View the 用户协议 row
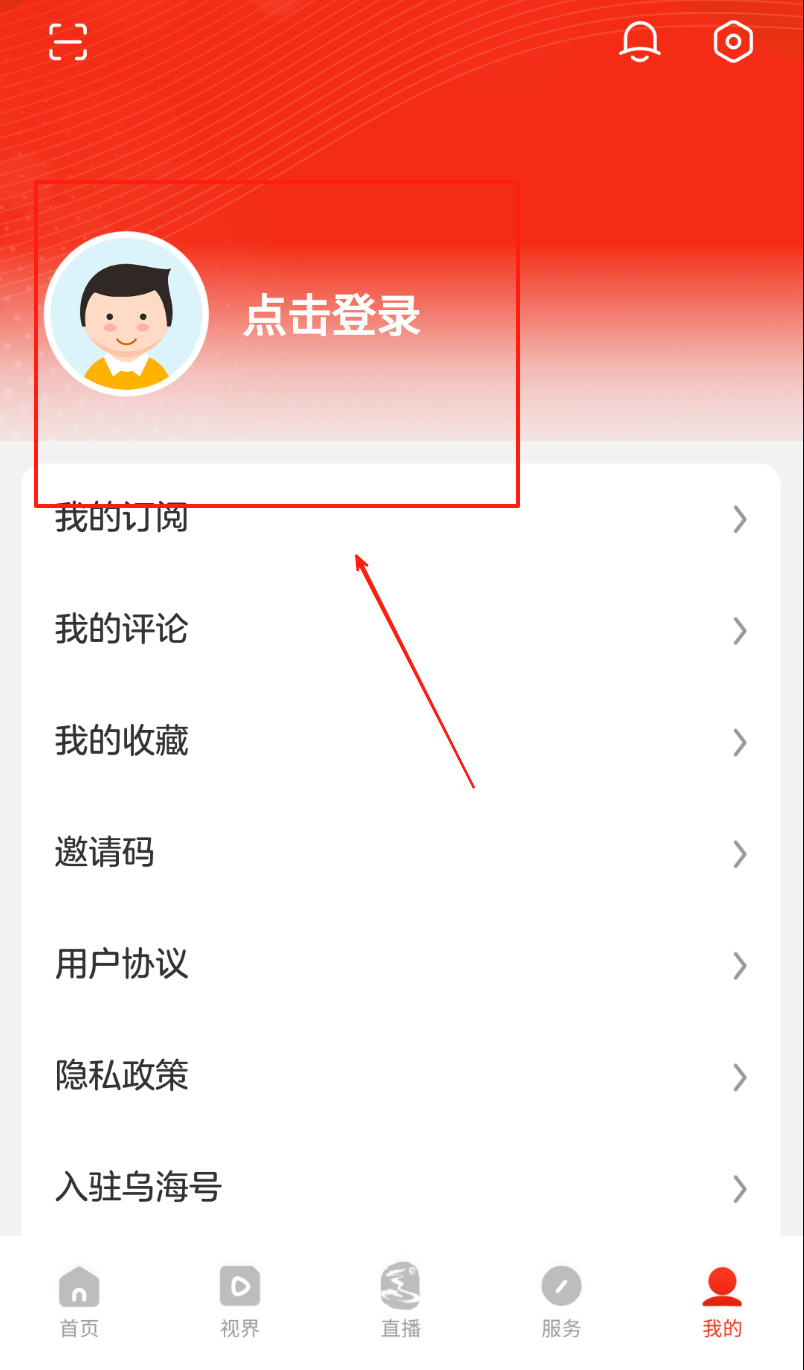 tap(400, 965)
